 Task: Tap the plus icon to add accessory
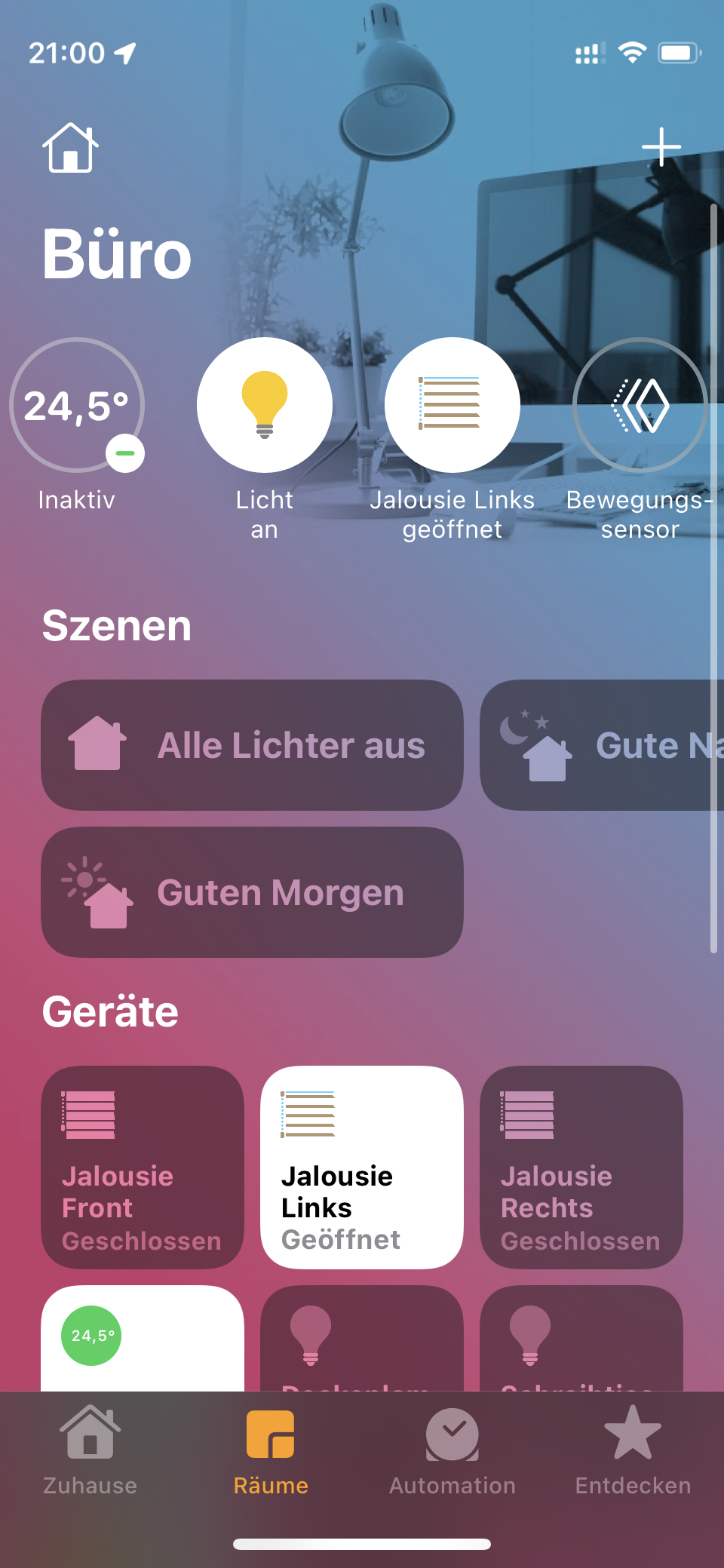[661, 147]
